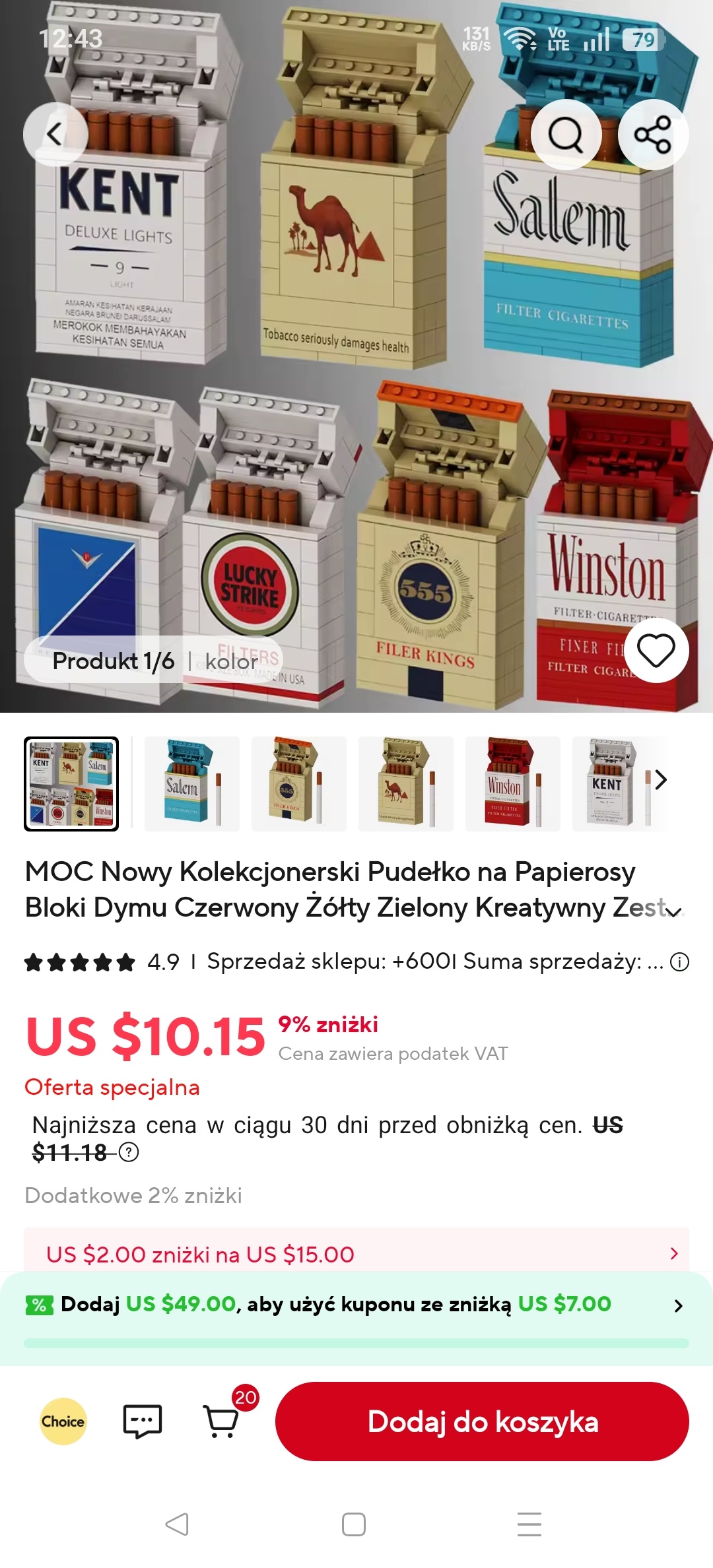Screen dimensions: 713x1568
Task: Open US $2.00 zniżki na US $15.00 offer
Action: pyautogui.click(x=356, y=1254)
